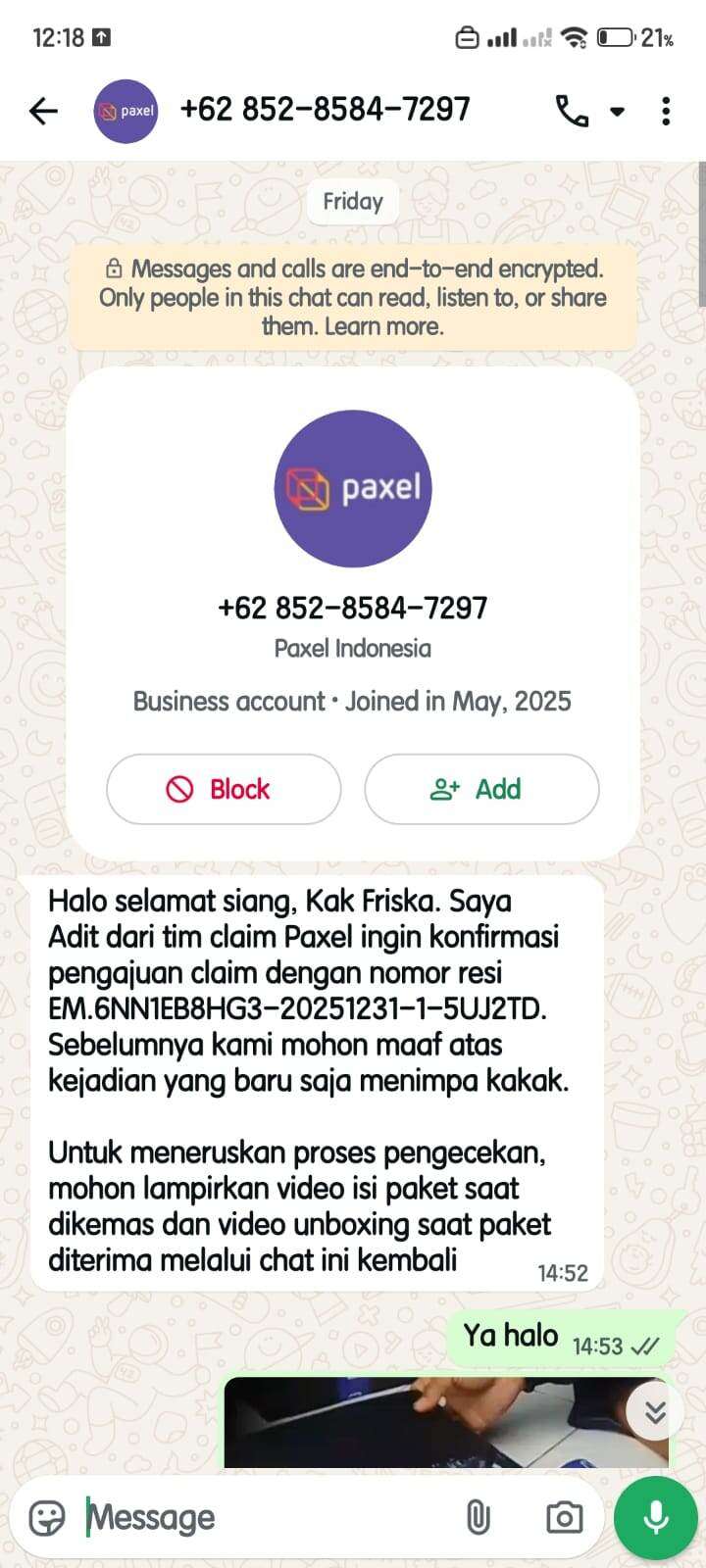Open the emoji and sticker picker
Image resolution: width=706 pixels, height=1568 pixels.
(47, 1518)
